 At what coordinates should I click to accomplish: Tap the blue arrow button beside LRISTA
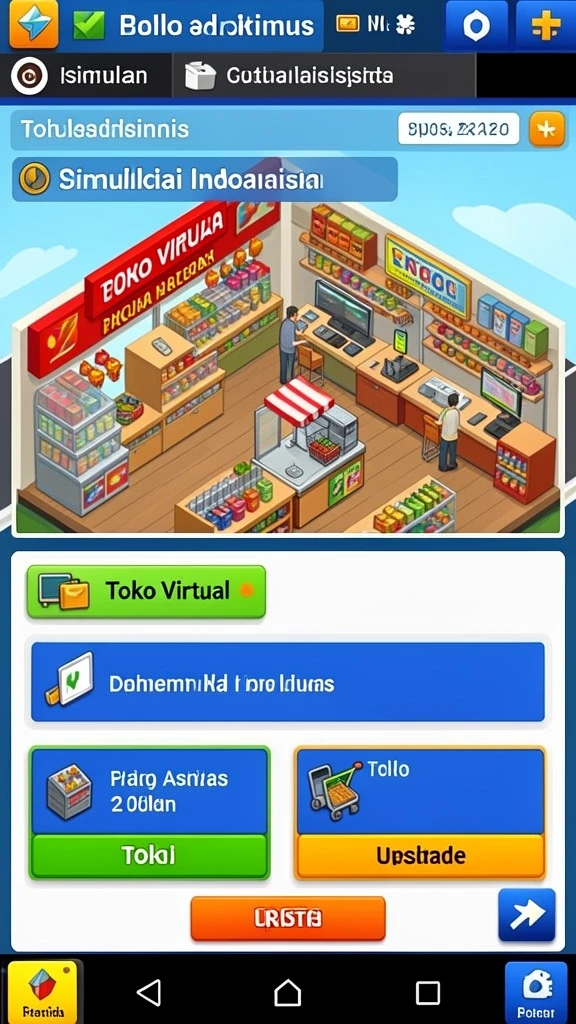[x=526, y=915]
